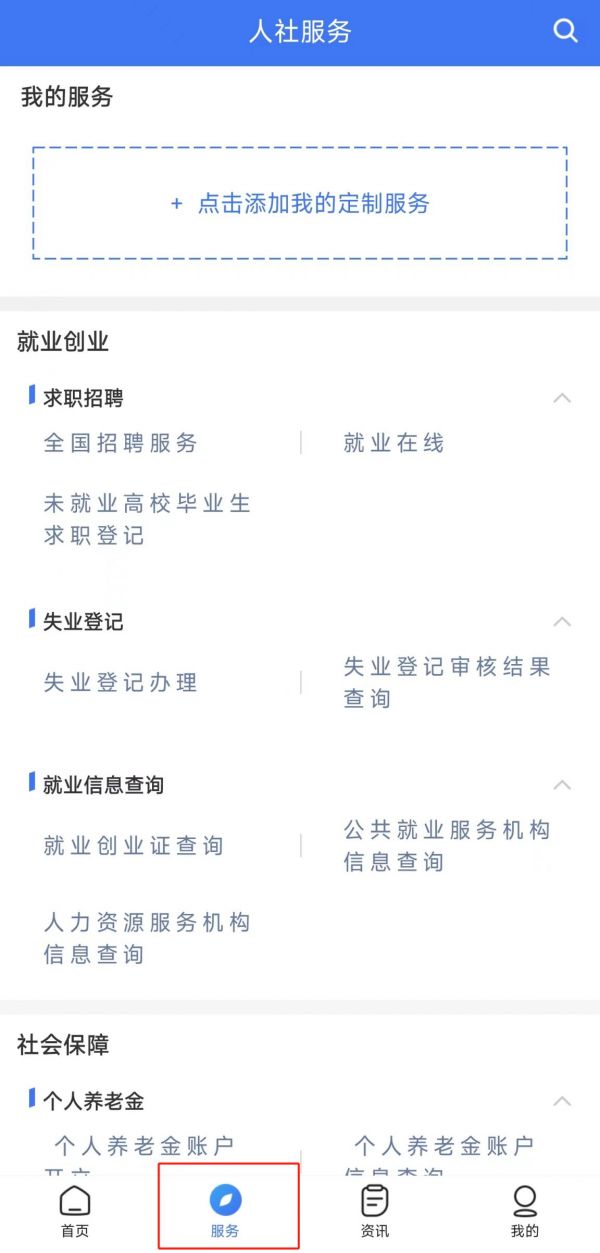Open 未就业高校毕业生求职登记
600x1253 pixels.
(147, 519)
